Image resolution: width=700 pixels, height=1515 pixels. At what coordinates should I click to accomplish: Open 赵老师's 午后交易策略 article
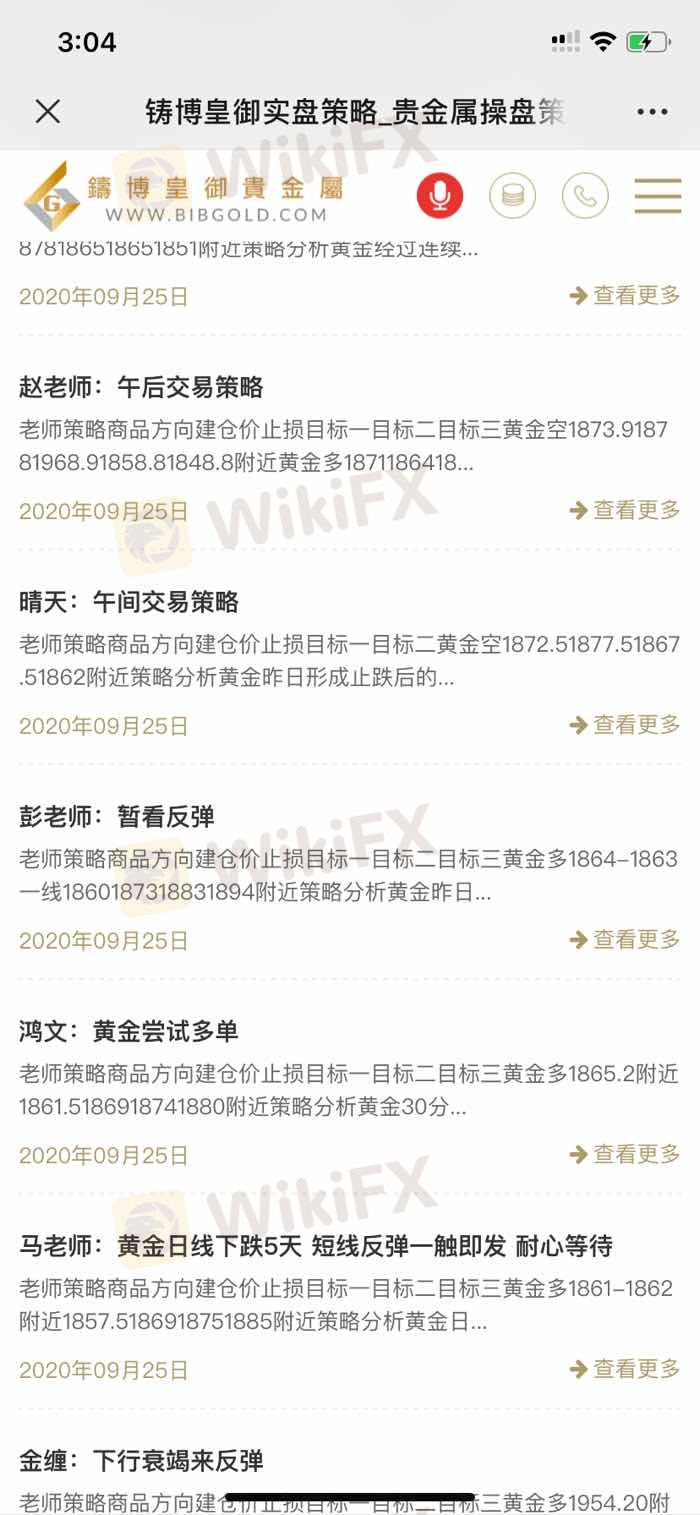click(x=141, y=387)
